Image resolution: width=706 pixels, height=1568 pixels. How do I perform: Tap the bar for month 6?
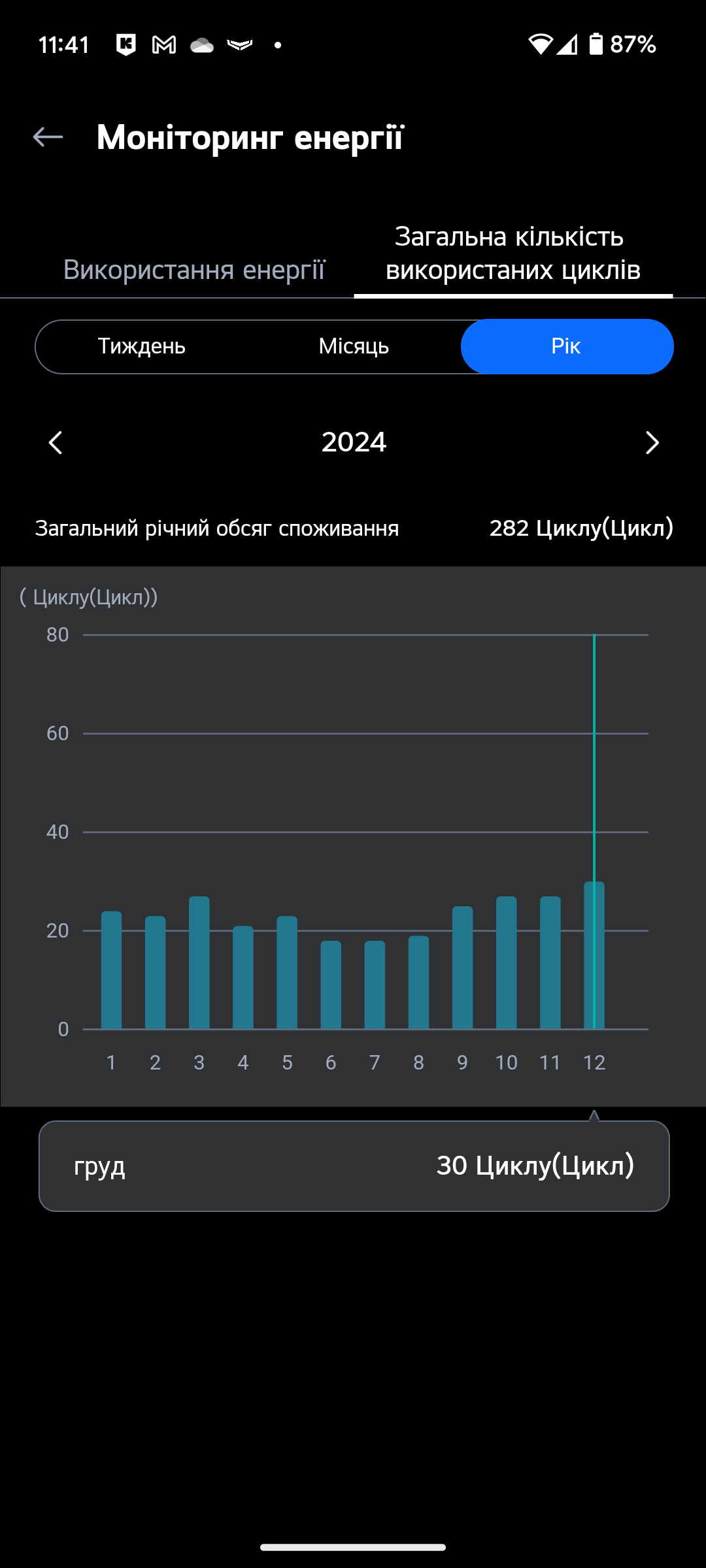331,985
